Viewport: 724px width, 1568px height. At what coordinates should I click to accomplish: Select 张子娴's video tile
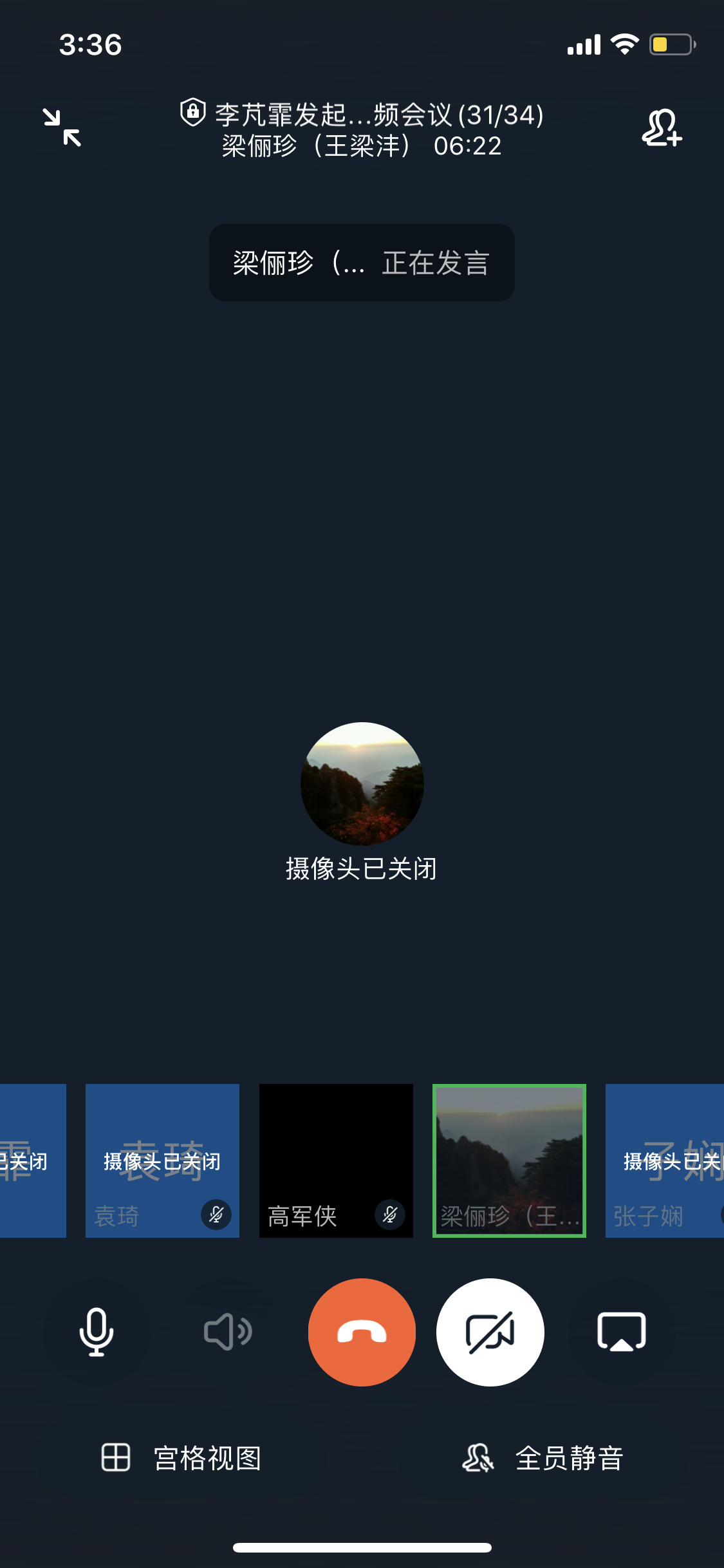click(665, 1160)
